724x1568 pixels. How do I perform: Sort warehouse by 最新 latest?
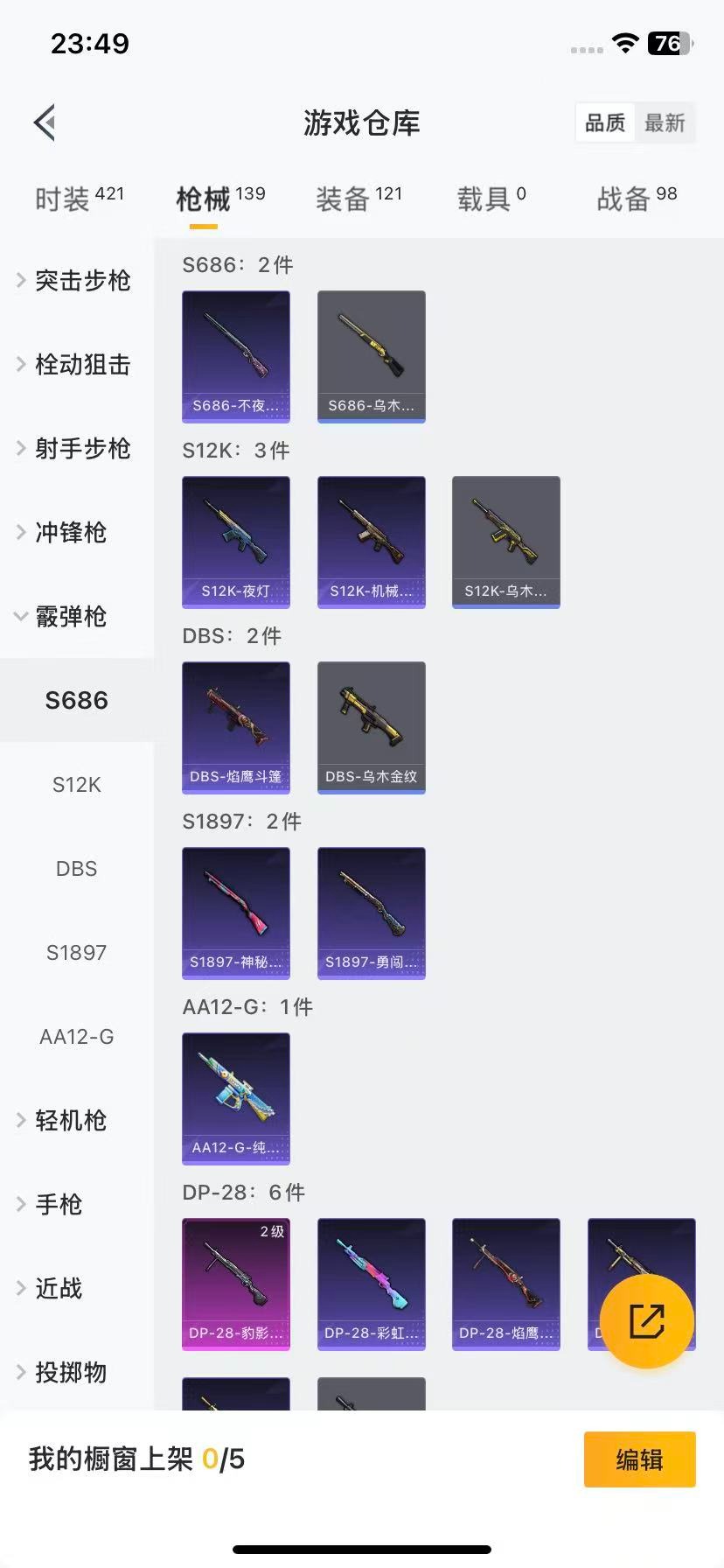pos(666,122)
